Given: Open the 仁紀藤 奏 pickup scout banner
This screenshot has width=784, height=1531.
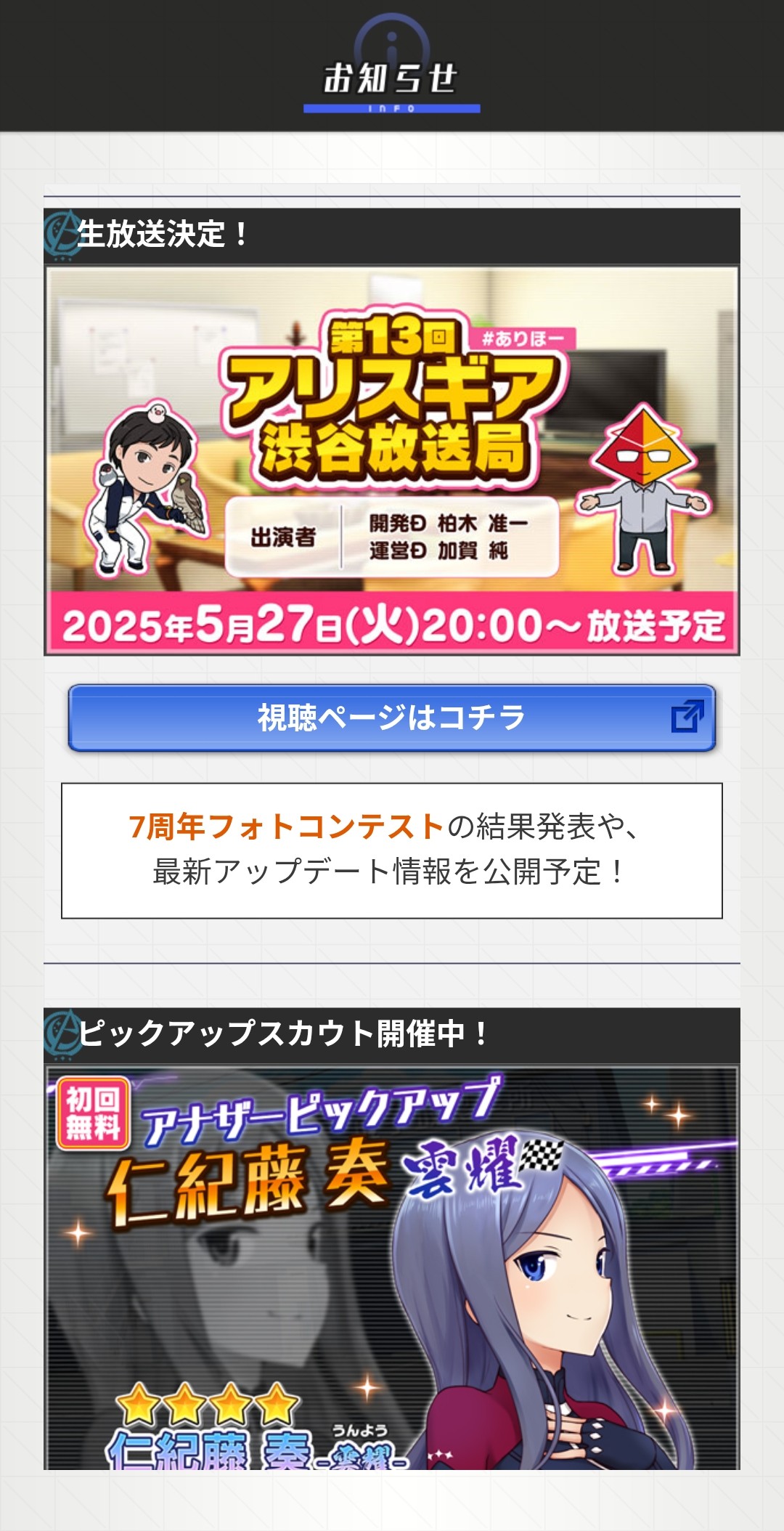Looking at the screenshot, I should (392, 1267).
